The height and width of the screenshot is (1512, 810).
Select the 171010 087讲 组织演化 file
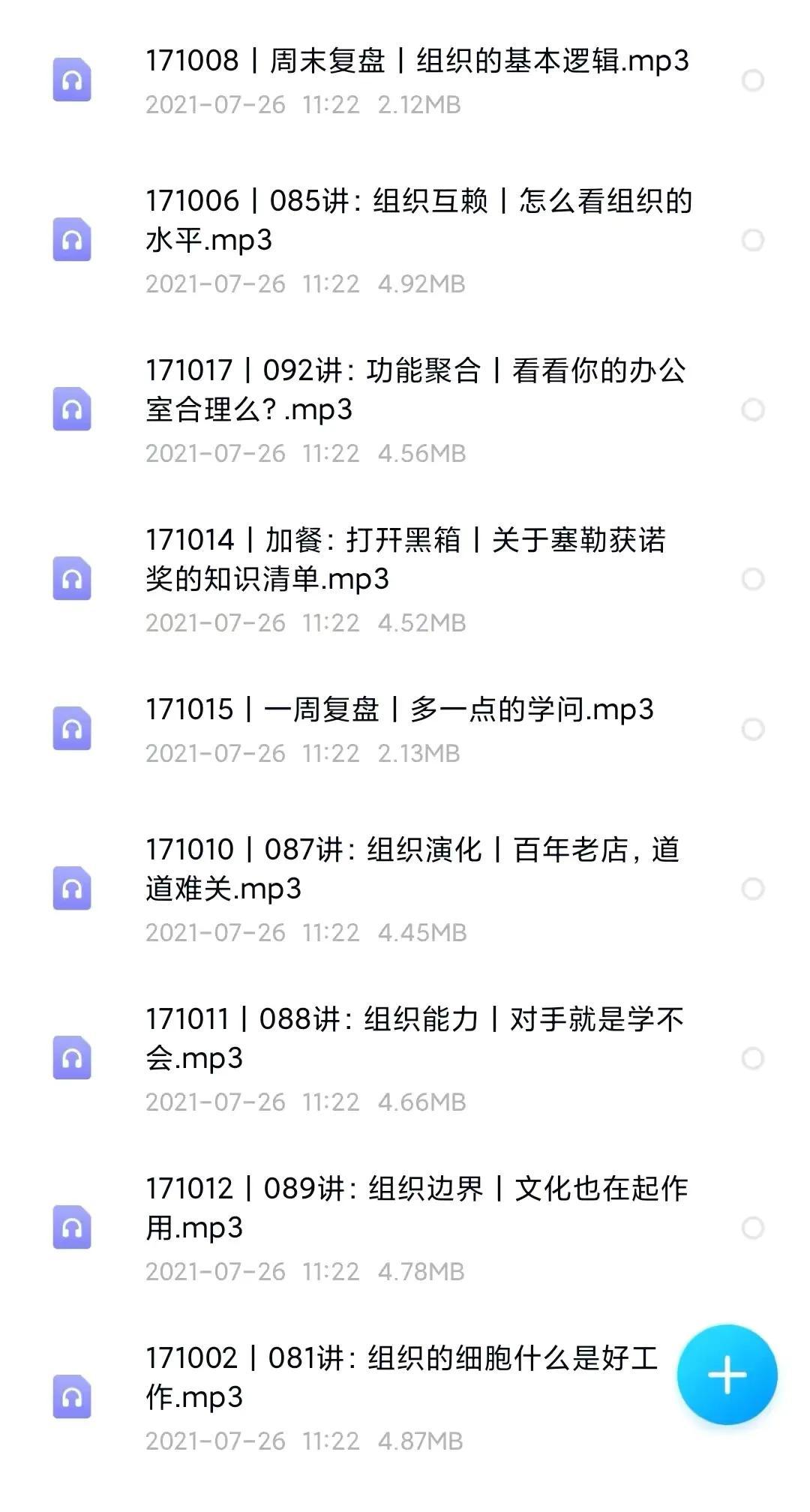752,889
